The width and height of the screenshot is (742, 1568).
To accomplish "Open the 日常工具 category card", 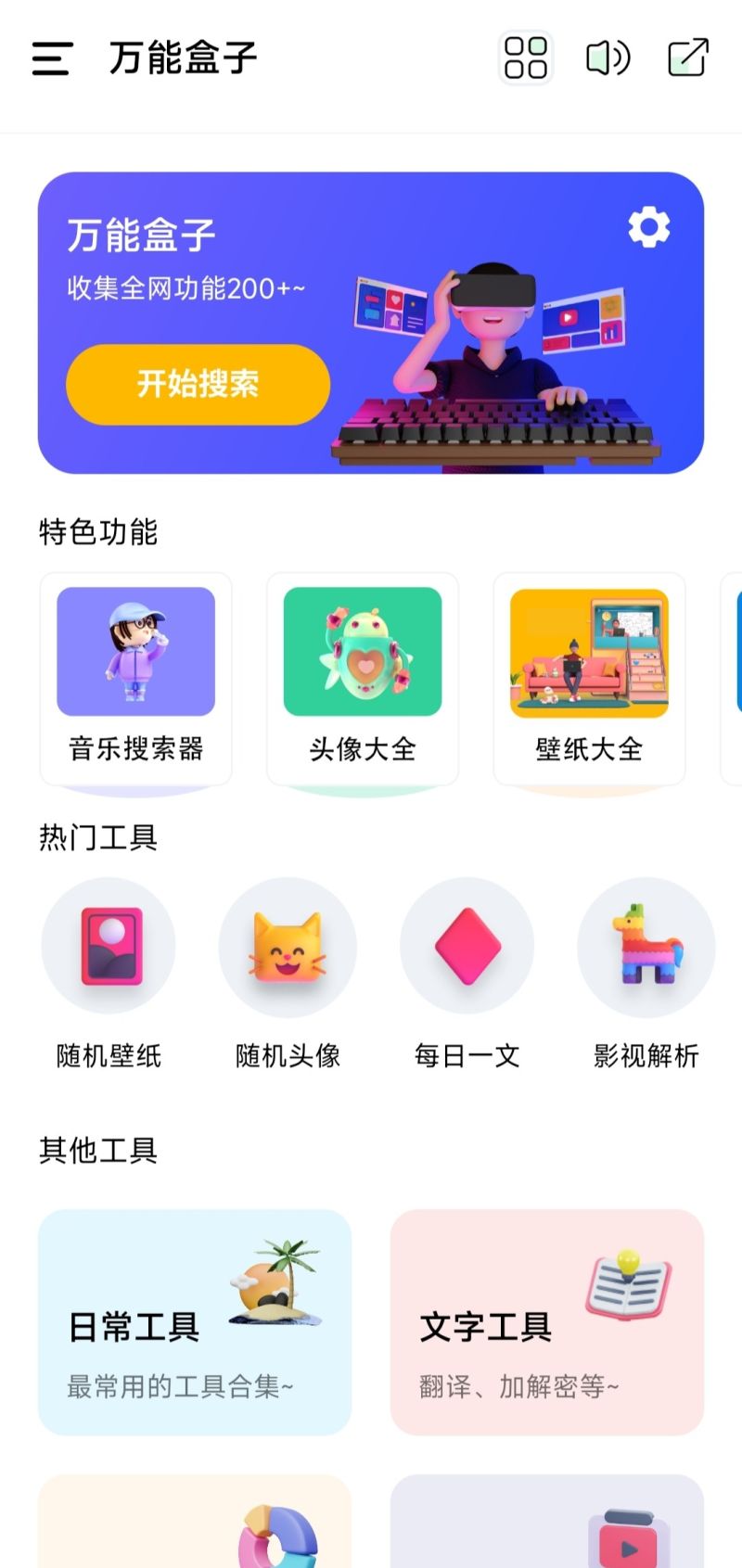I will click(x=195, y=1321).
